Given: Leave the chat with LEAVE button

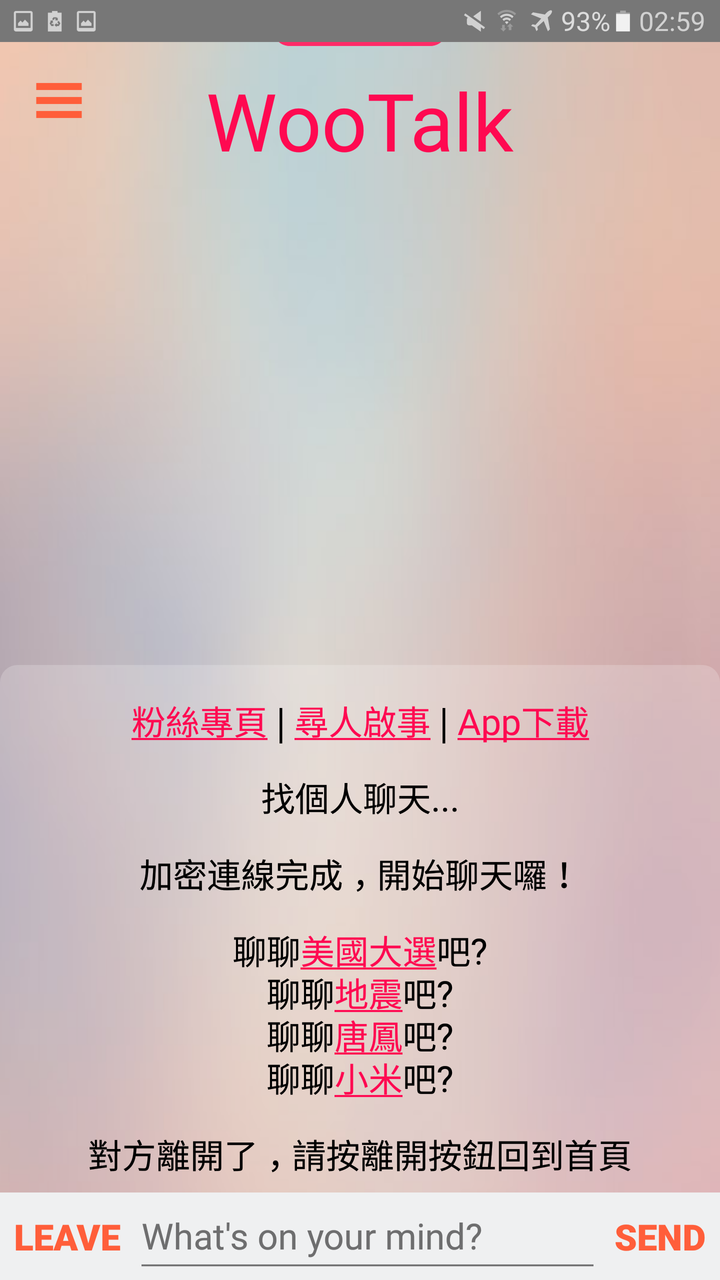Looking at the screenshot, I should tap(67, 1238).
